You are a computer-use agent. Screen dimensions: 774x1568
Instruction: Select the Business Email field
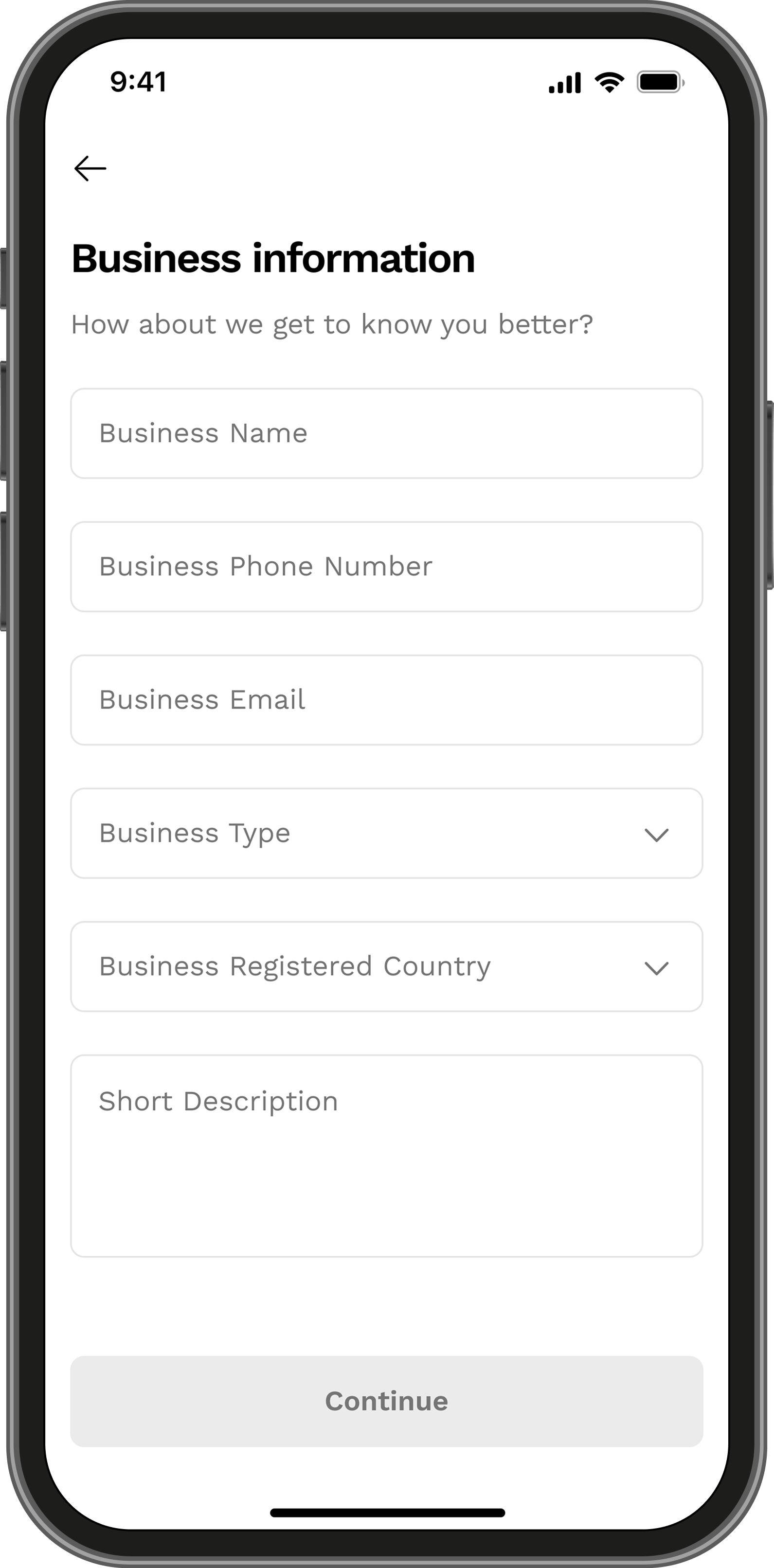click(386, 700)
